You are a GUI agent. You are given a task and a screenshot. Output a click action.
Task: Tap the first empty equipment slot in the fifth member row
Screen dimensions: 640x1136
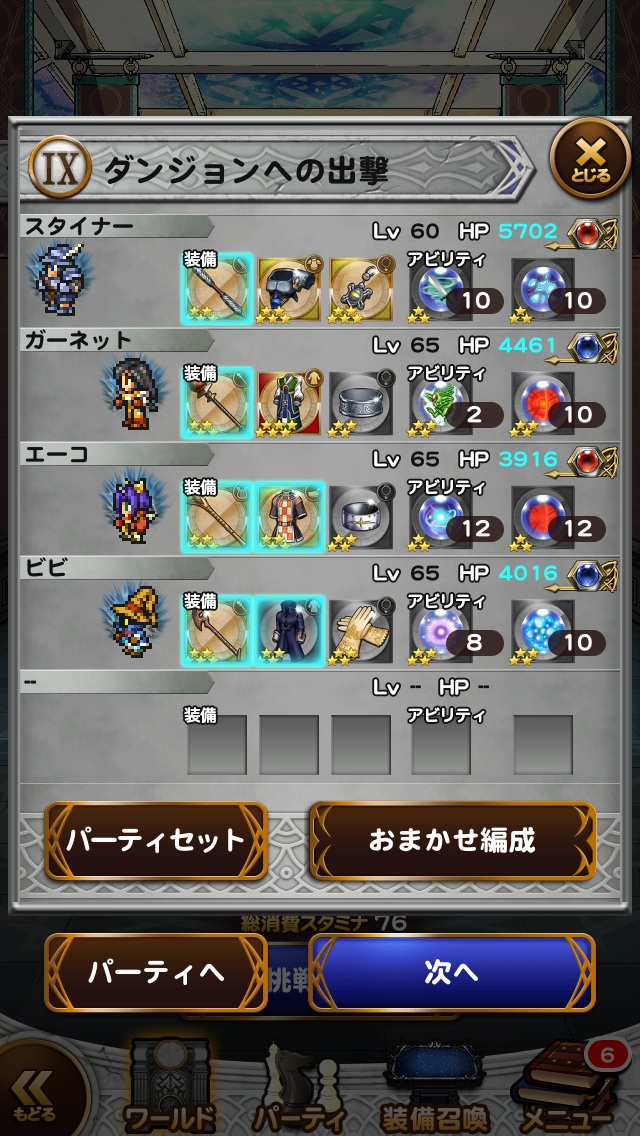(216, 745)
